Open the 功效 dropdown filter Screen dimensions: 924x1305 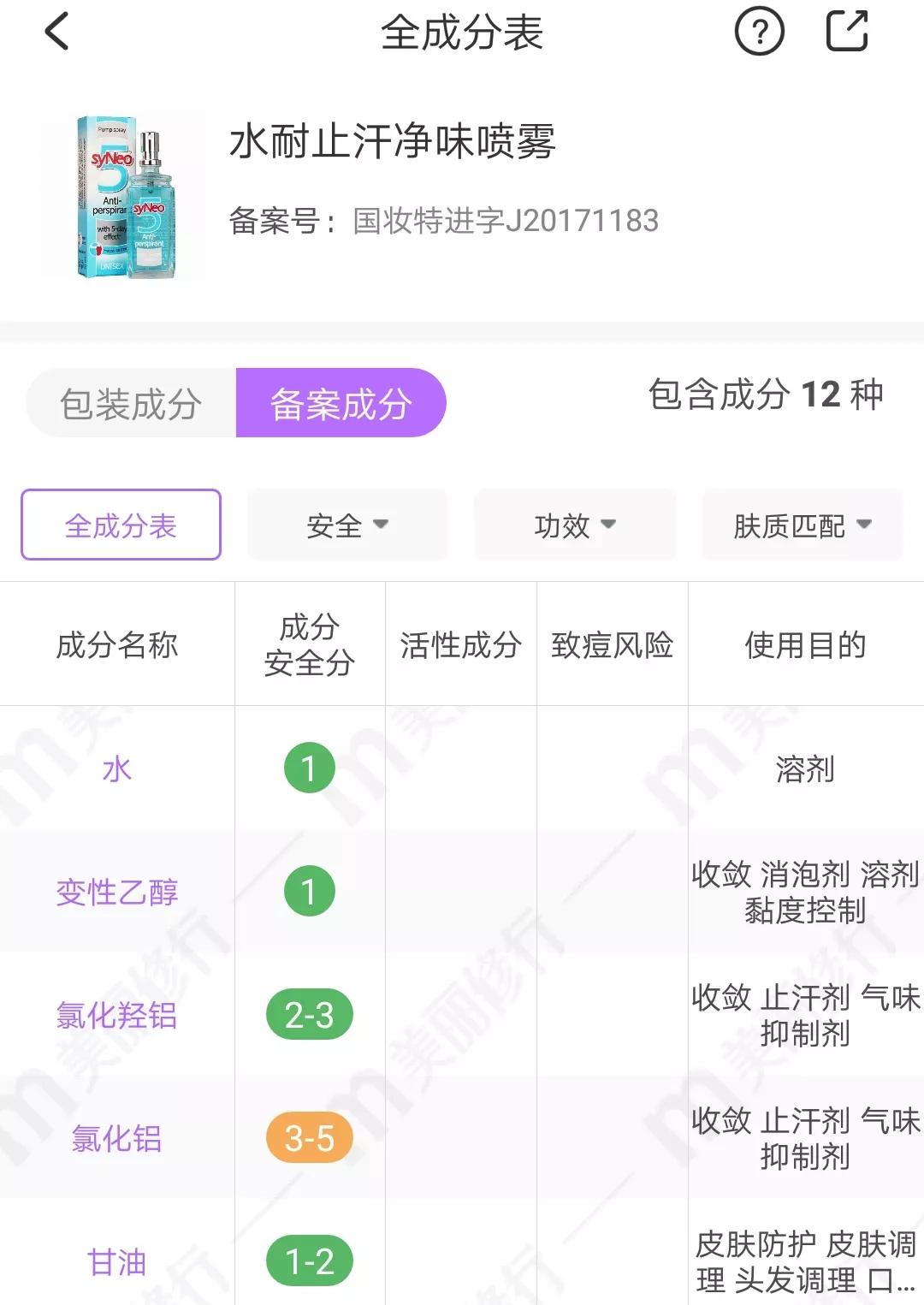click(x=574, y=525)
